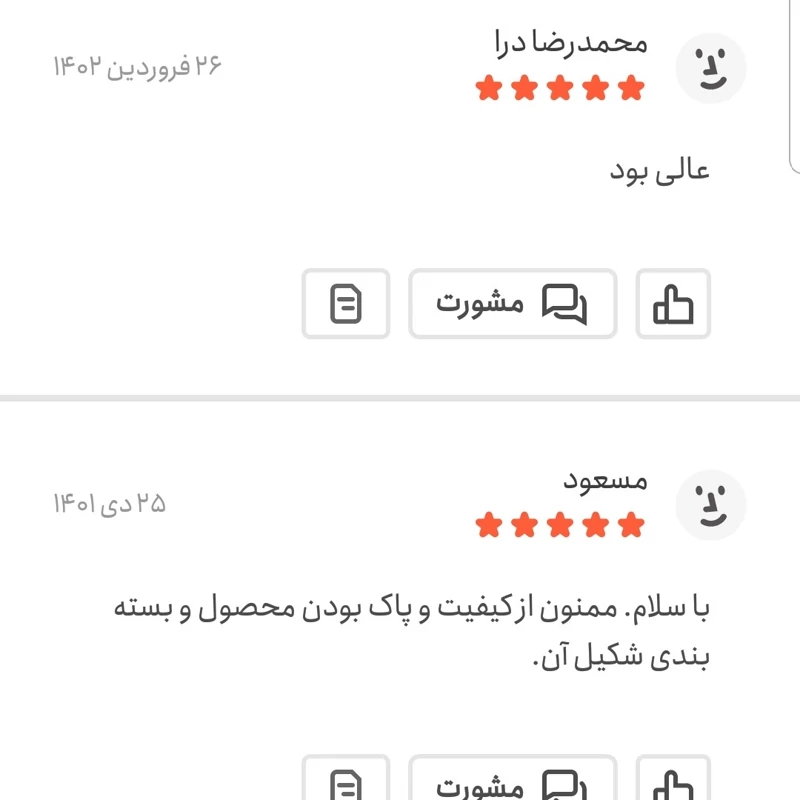The height and width of the screenshot is (800, 800).
Task: Tap مشورت under محمدرضا درا's review
Action: 512,303
